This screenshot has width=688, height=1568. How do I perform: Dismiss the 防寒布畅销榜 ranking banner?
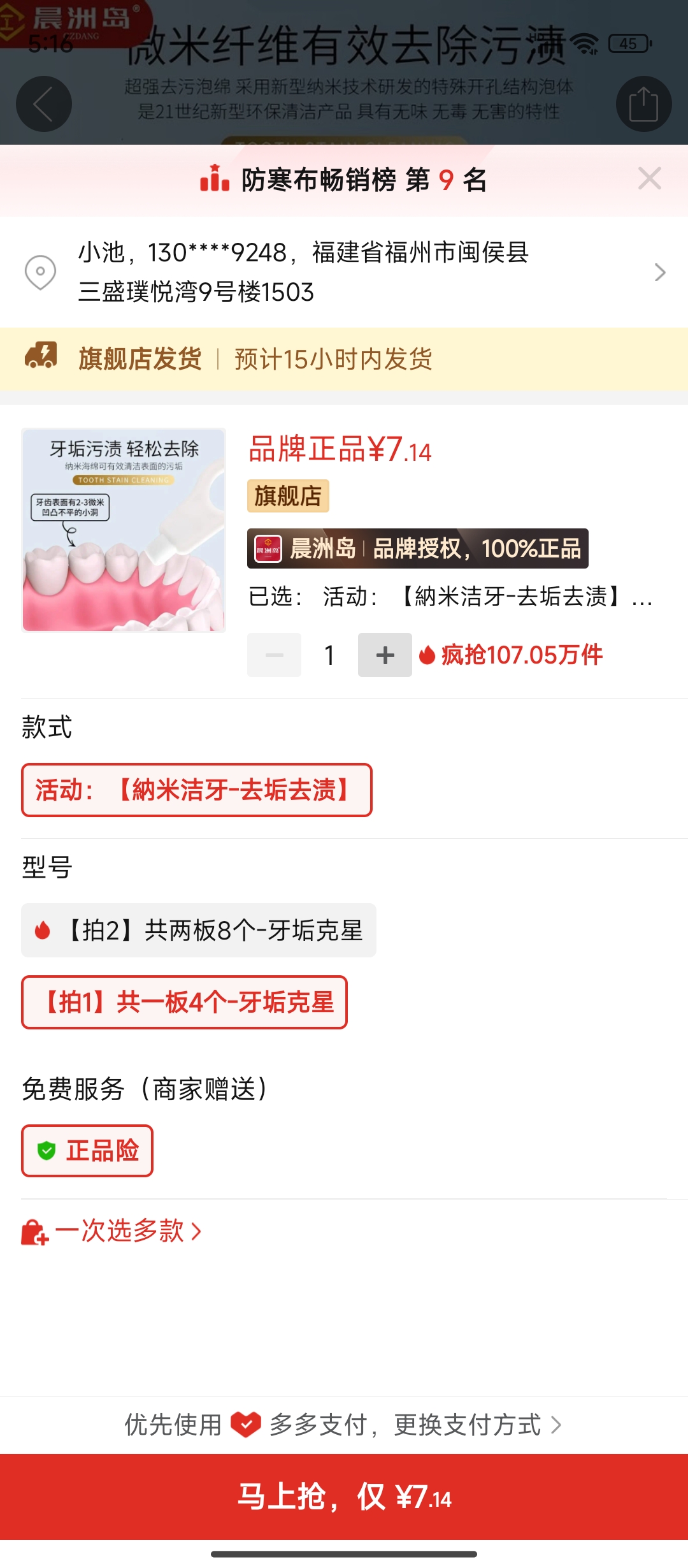649,178
